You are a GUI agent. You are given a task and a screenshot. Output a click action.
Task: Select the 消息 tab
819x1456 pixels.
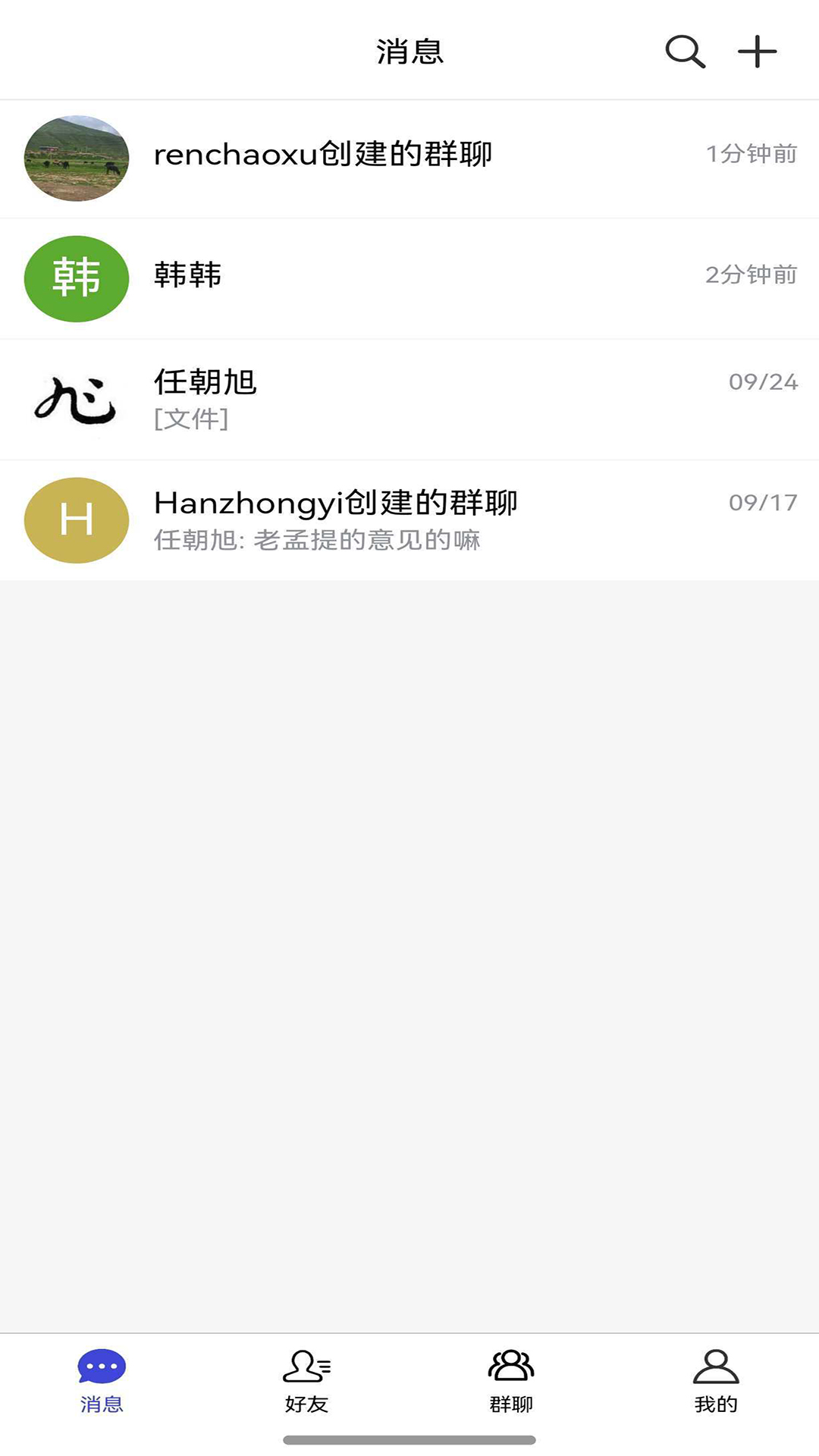[x=102, y=1381]
